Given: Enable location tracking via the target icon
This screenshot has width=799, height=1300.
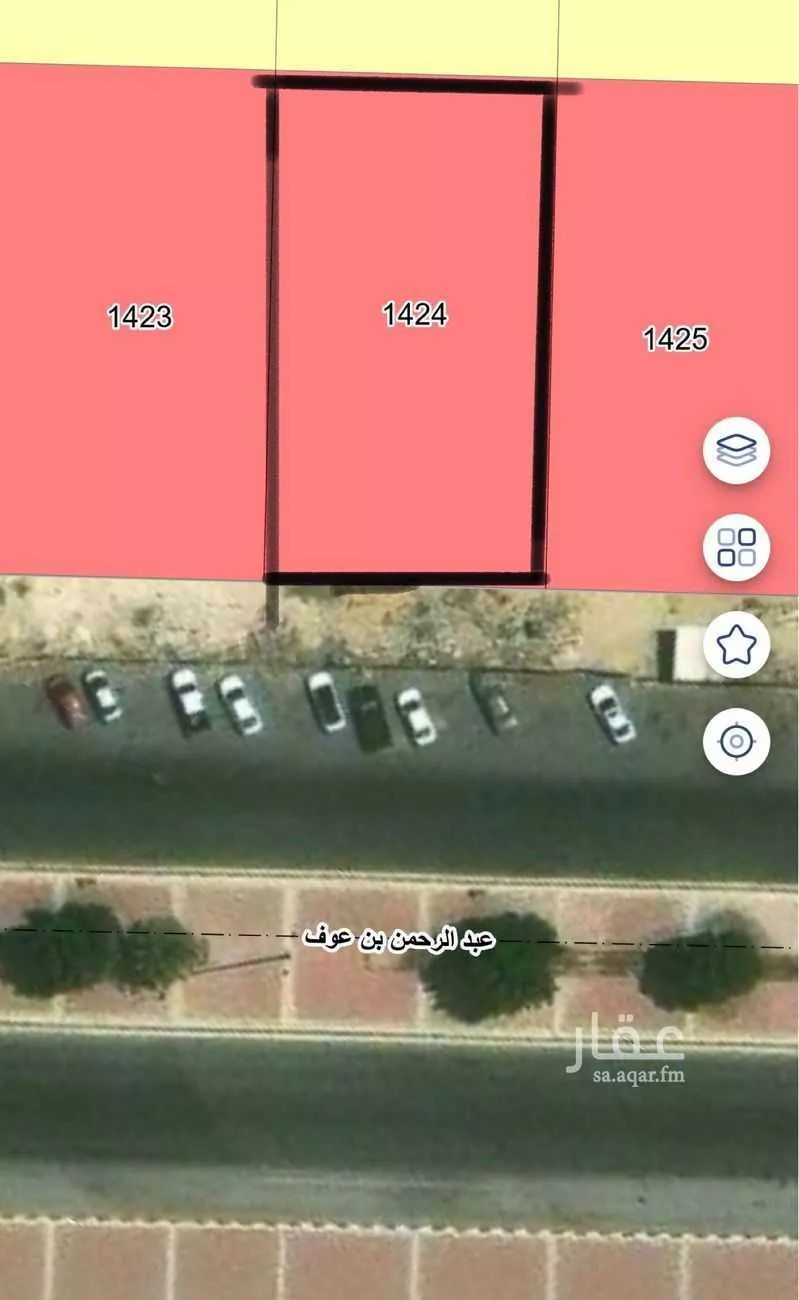Looking at the screenshot, I should coord(737,742).
